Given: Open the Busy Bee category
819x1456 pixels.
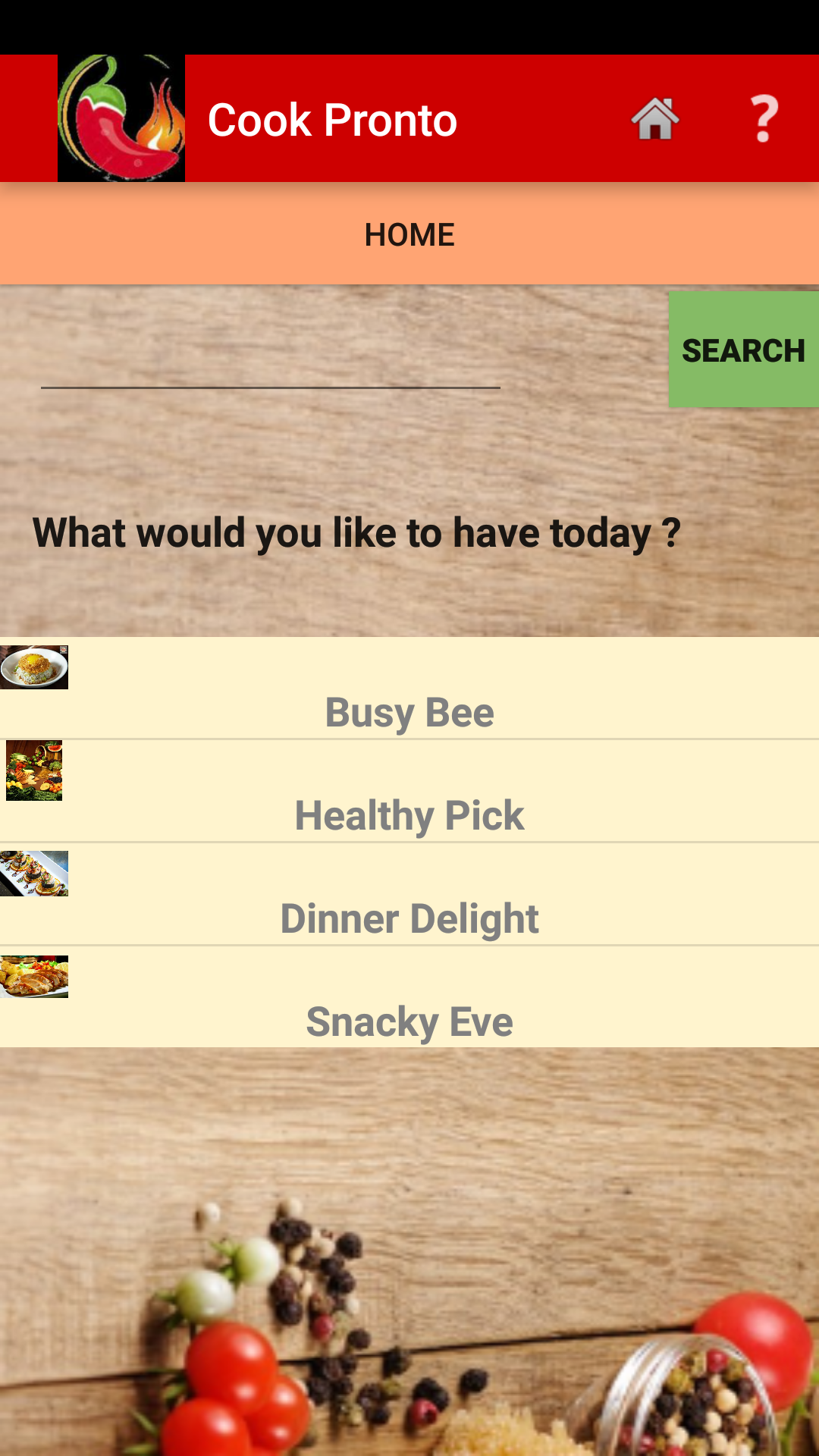Looking at the screenshot, I should [x=409, y=688].
